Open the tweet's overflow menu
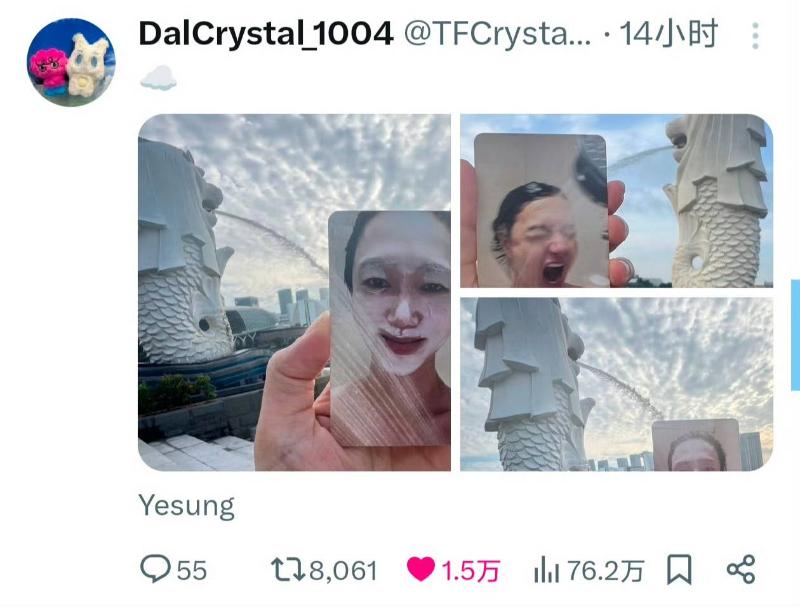The height and width of the screenshot is (607, 800). [x=755, y=36]
